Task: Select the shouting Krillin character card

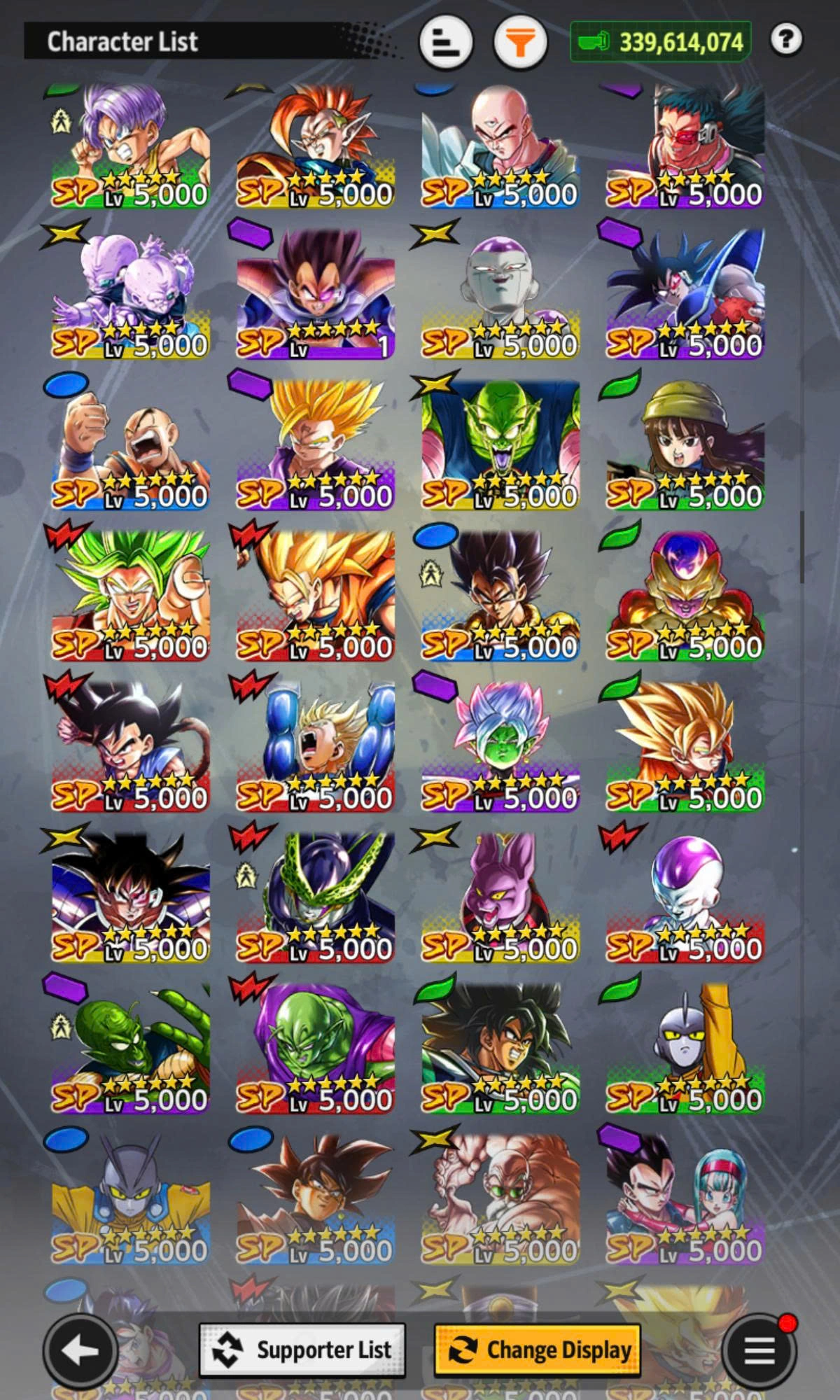Action: click(130, 444)
